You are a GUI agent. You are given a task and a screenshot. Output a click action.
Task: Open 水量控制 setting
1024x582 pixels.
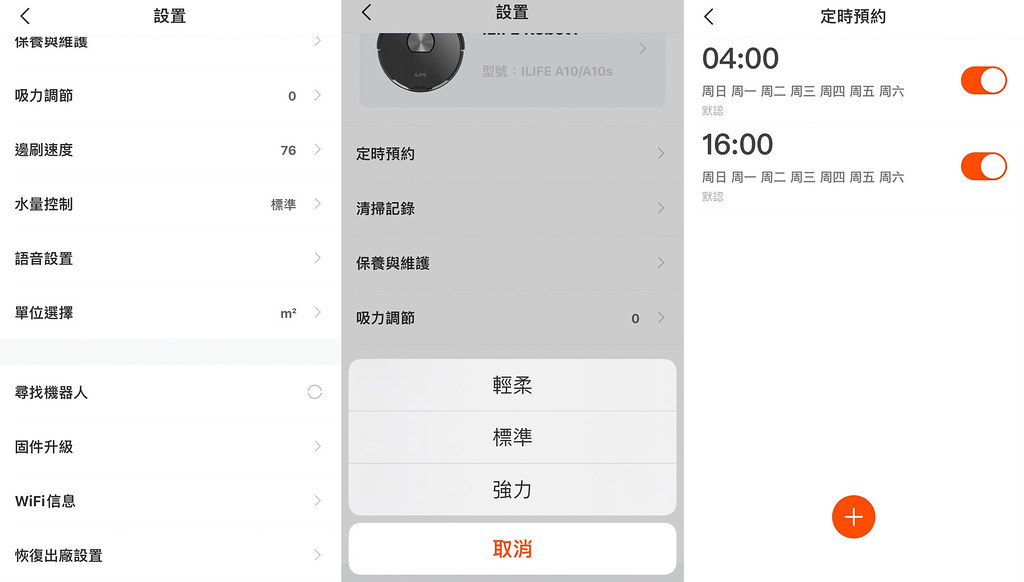click(x=170, y=204)
